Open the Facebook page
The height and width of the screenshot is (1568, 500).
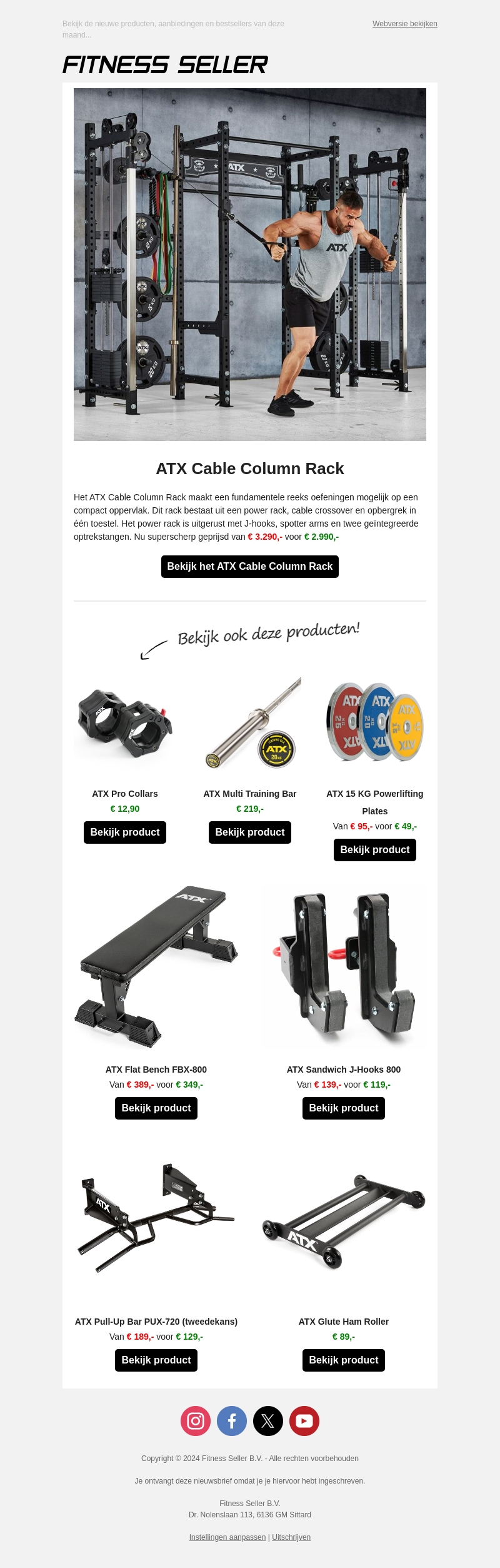(232, 1421)
